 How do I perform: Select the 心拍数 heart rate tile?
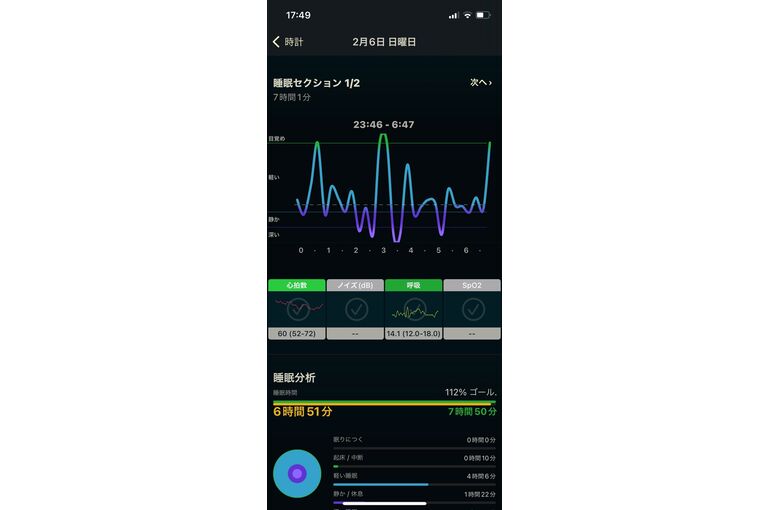tap(297, 309)
